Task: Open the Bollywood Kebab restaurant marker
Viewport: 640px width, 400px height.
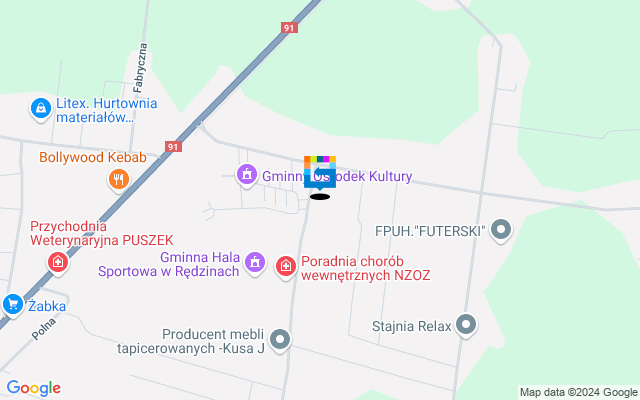Action: click(x=118, y=179)
